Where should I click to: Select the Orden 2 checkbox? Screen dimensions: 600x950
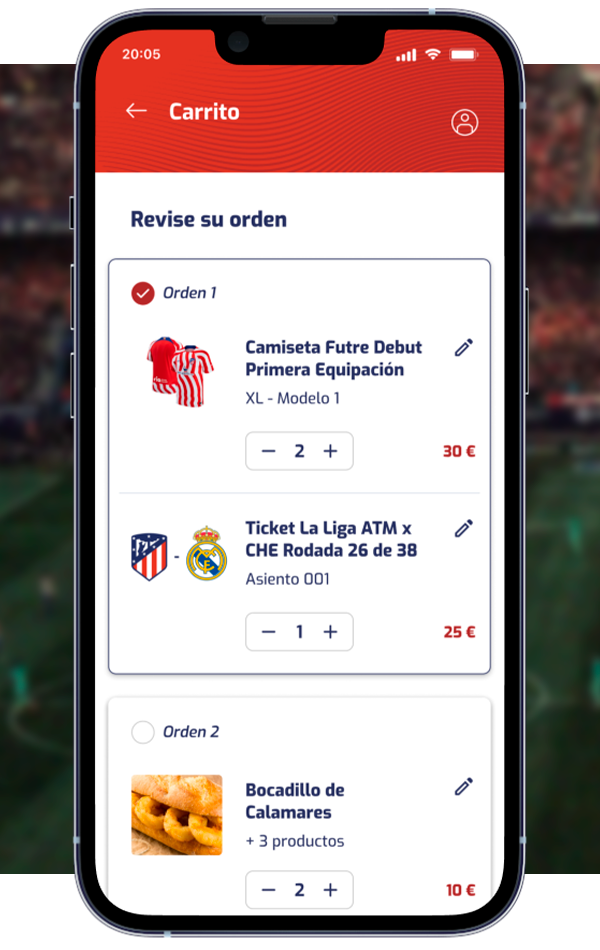click(x=143, y=732)
